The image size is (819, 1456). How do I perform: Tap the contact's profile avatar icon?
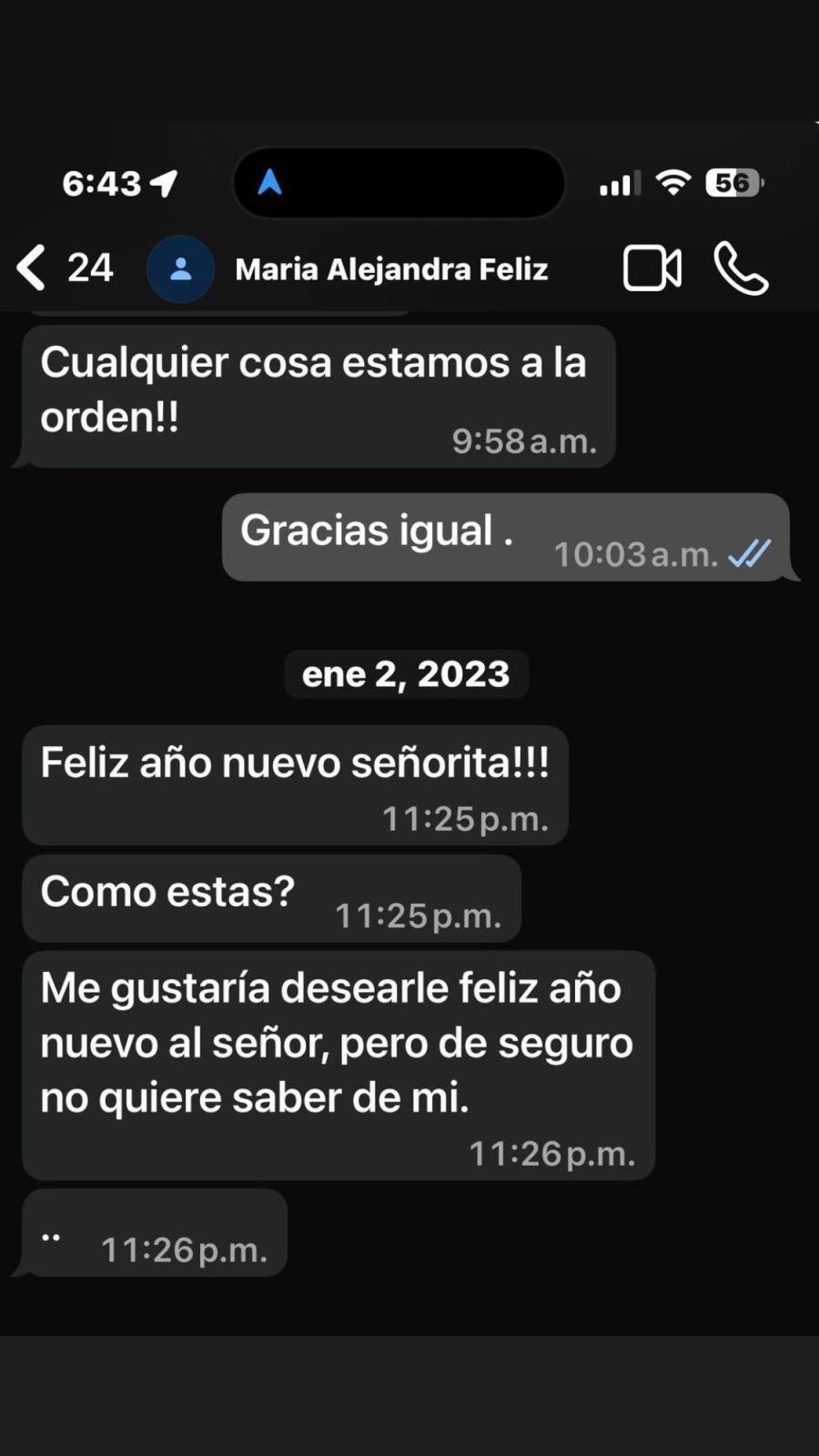(180, 268)
